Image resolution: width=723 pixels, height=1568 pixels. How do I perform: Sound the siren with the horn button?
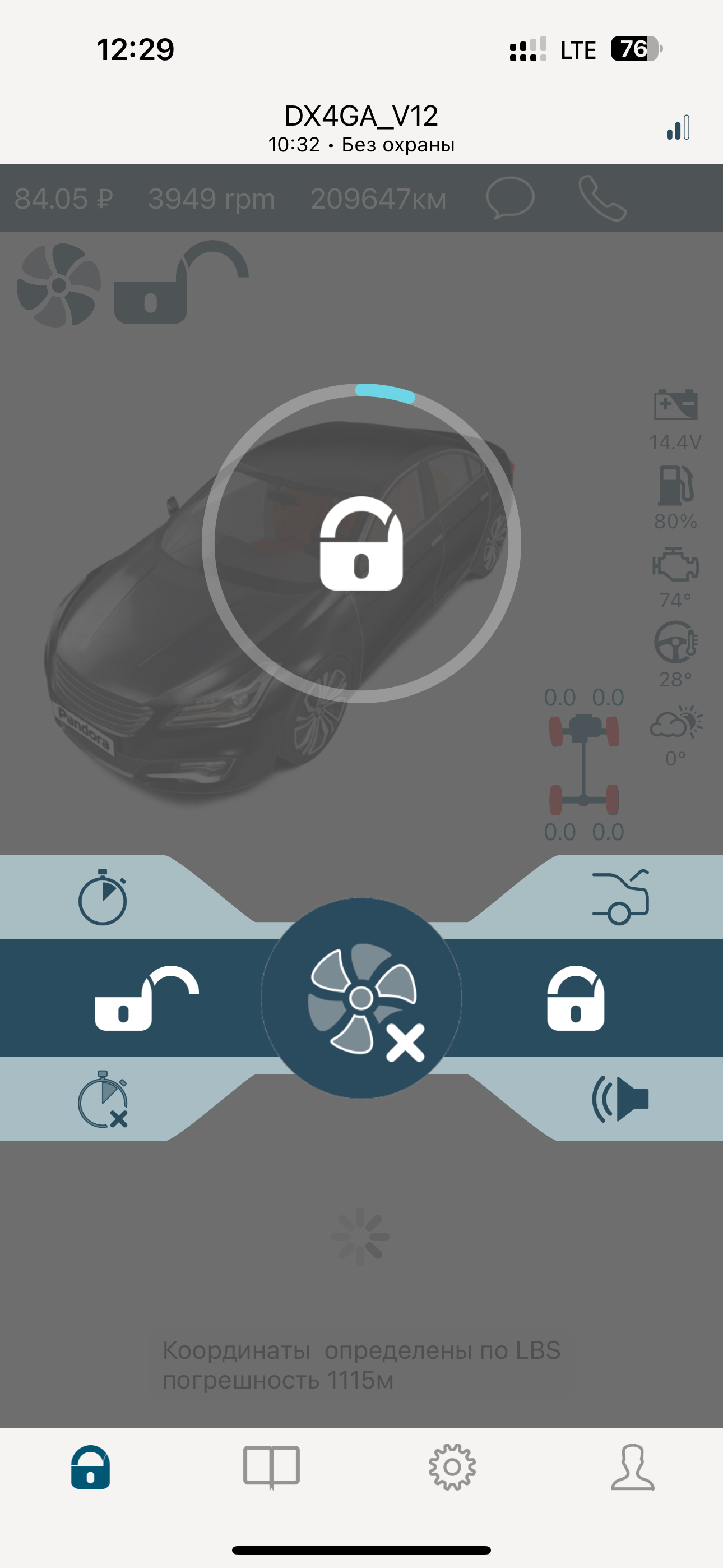coord(620,1099)
